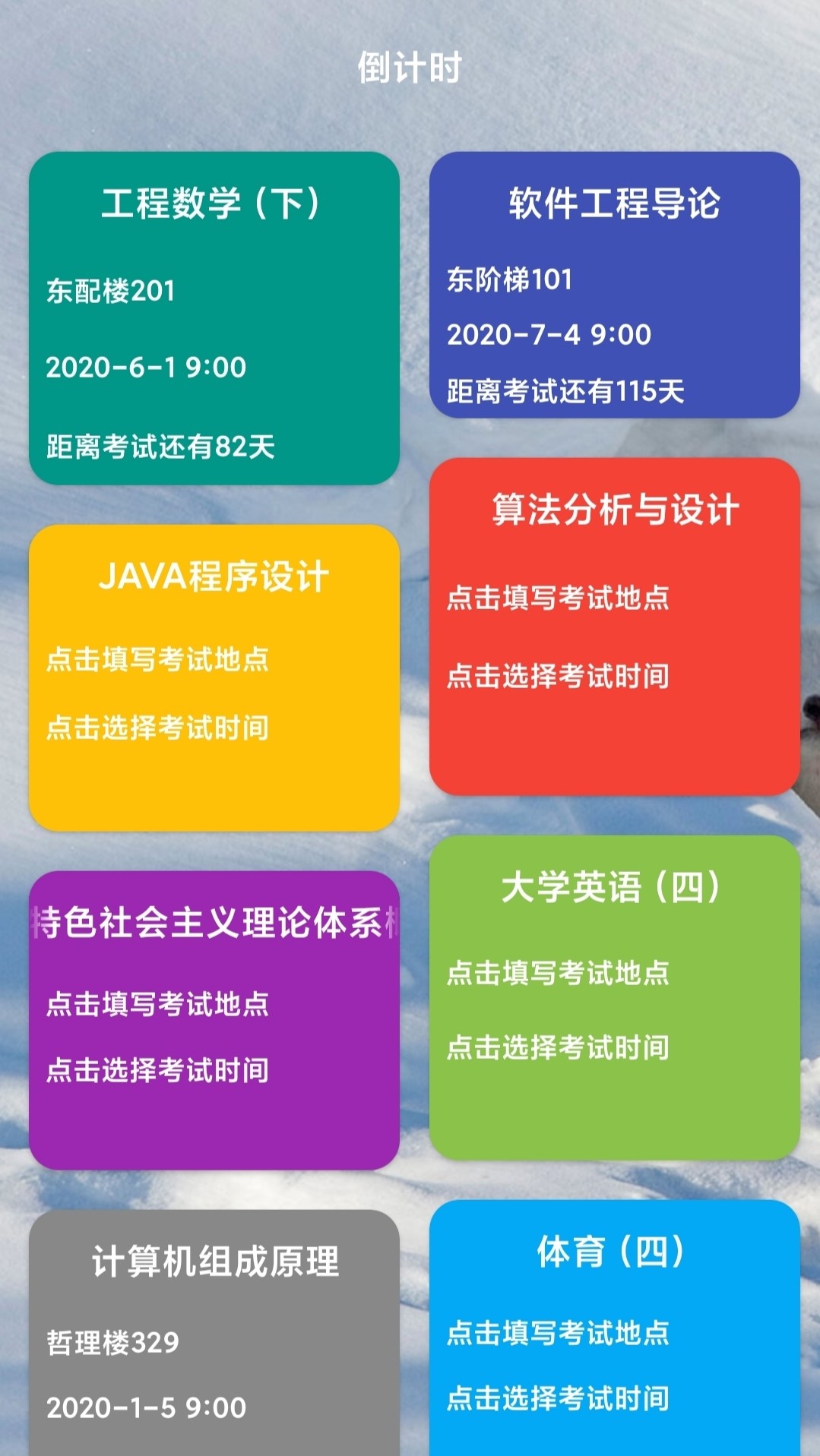Tap 点击填写考试地点 on the purple card

click(157, 1003)
